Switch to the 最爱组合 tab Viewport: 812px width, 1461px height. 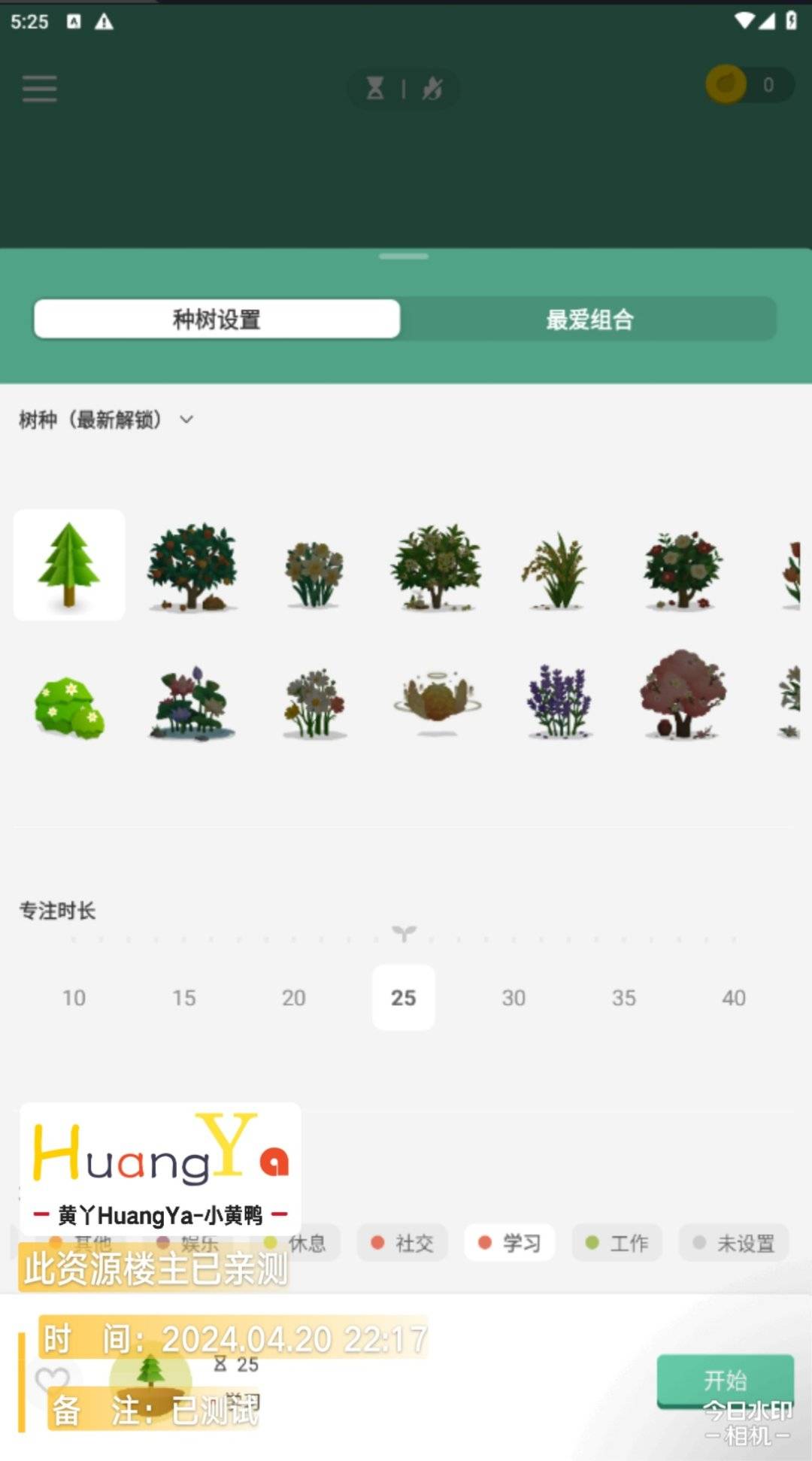pos(589,320)
